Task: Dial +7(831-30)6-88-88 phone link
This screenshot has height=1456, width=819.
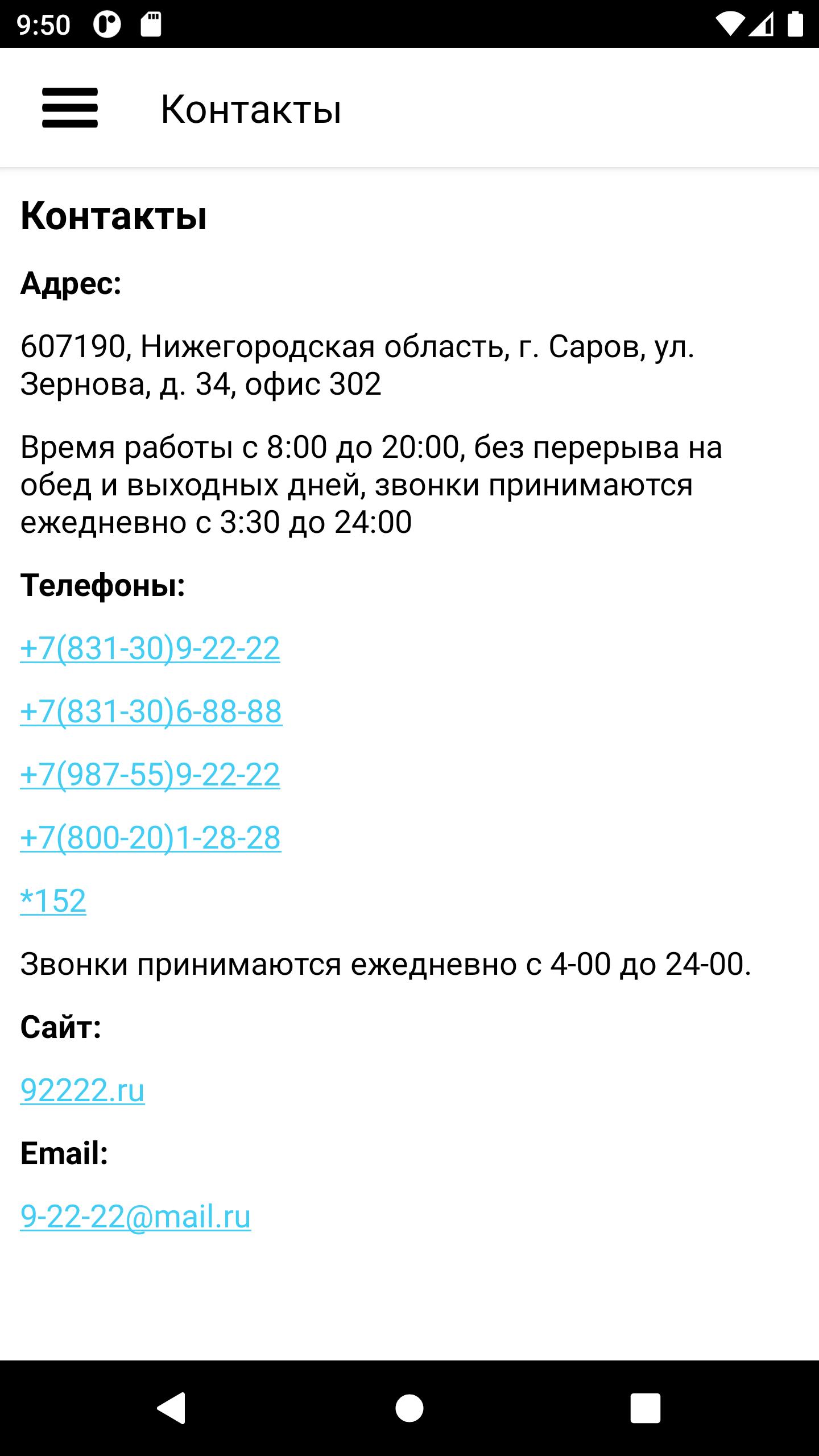Action: click(151, 712)
